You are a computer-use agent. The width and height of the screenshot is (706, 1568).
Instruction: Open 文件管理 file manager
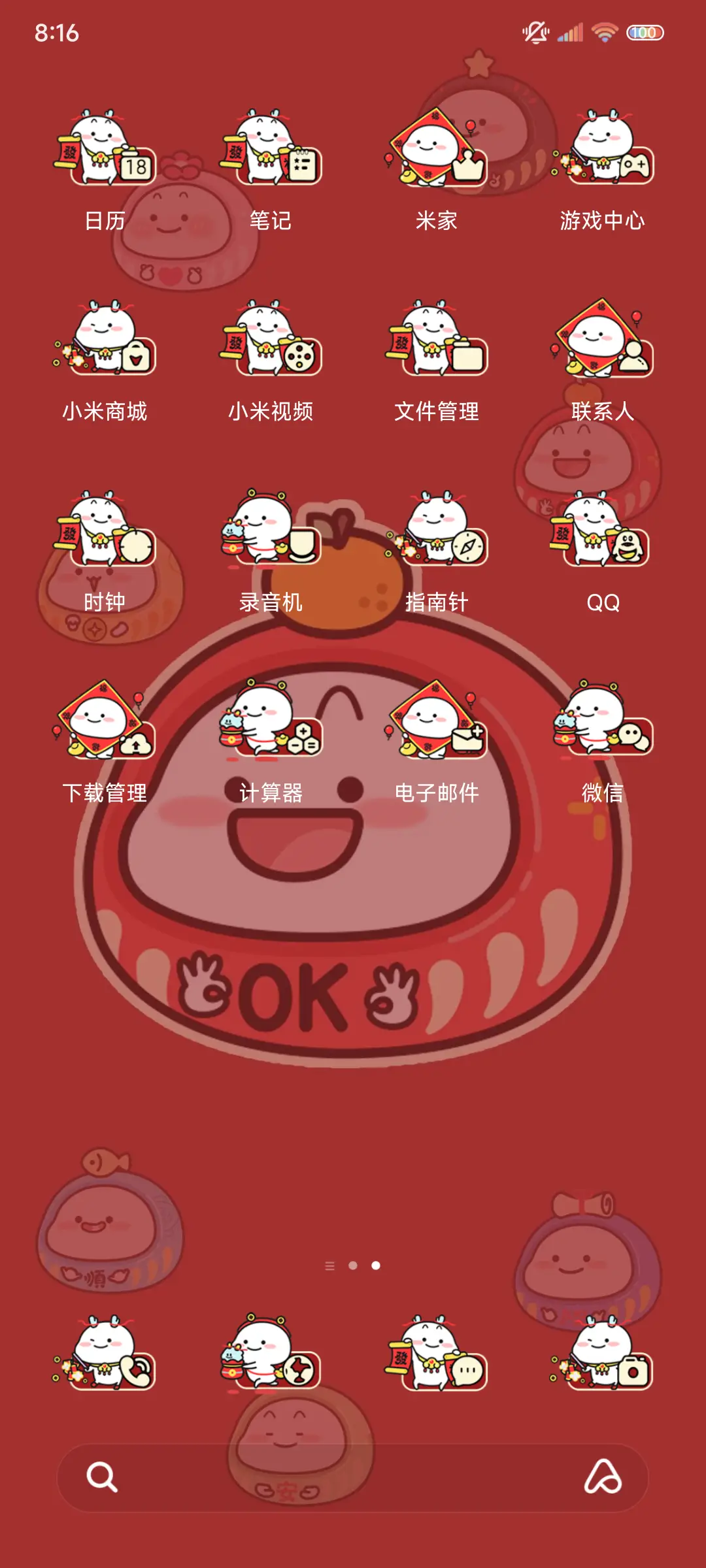click(437, 340)
